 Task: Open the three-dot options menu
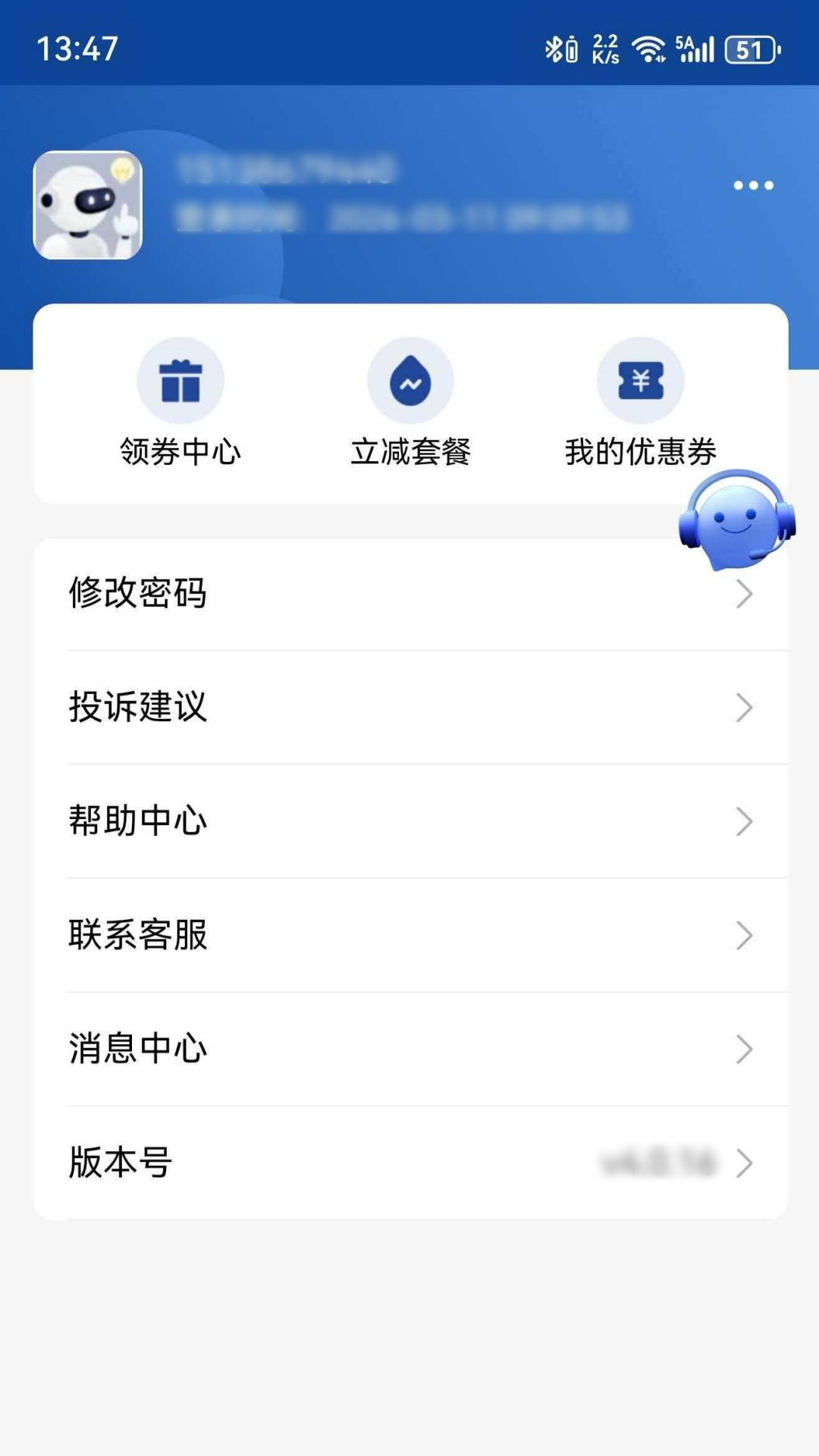tap(752, 184)
